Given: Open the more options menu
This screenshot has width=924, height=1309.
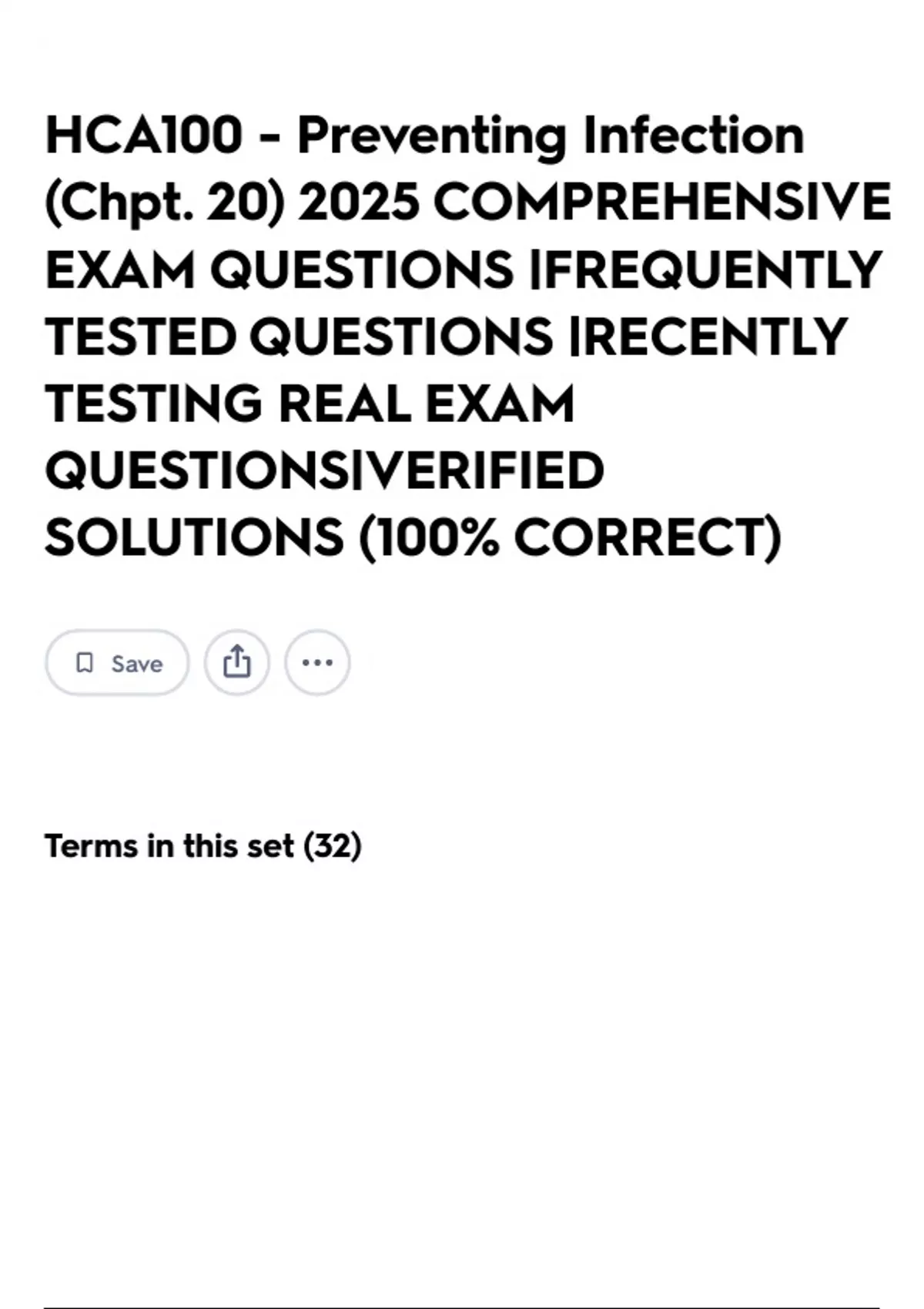Looking at the screenshot, I should pos(317,663).
